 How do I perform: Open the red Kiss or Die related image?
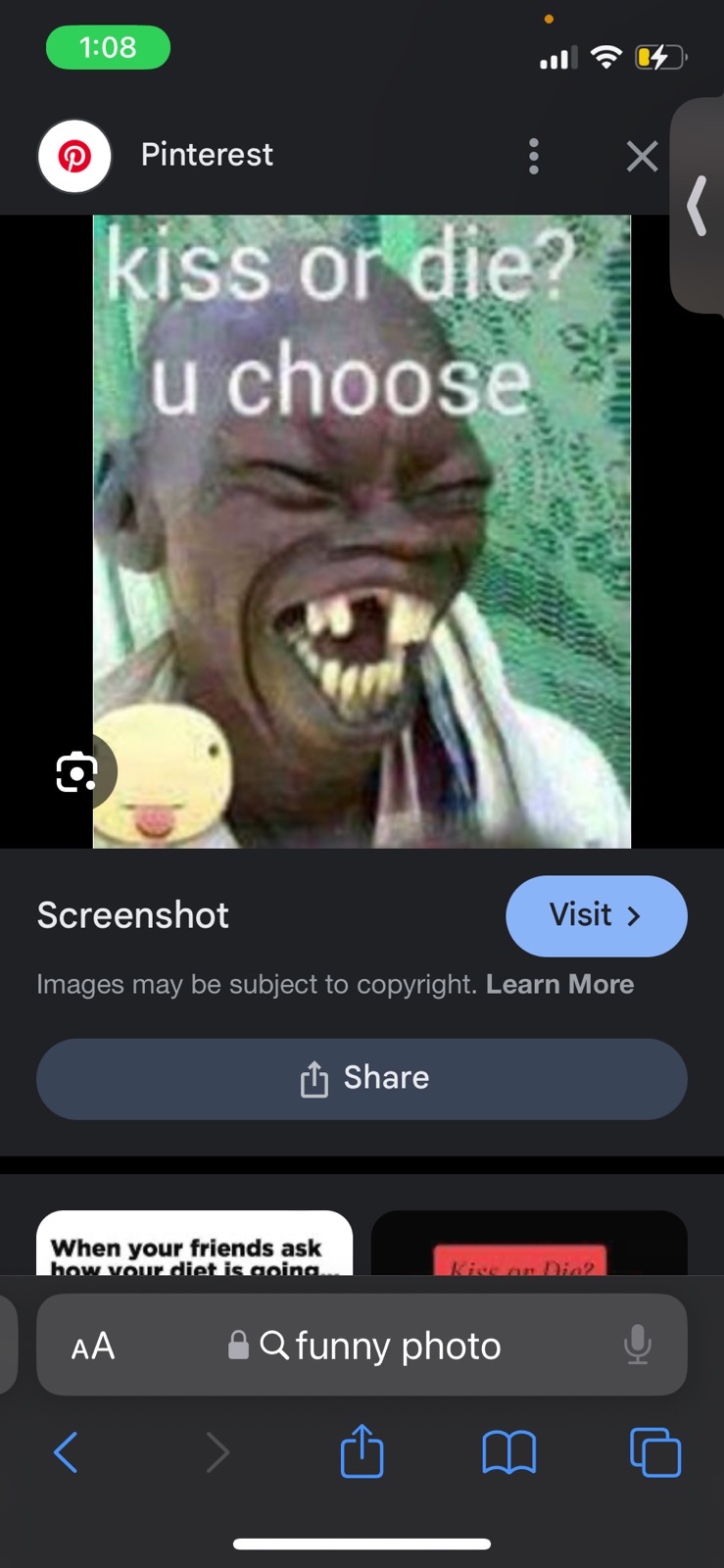point(528,1245)
